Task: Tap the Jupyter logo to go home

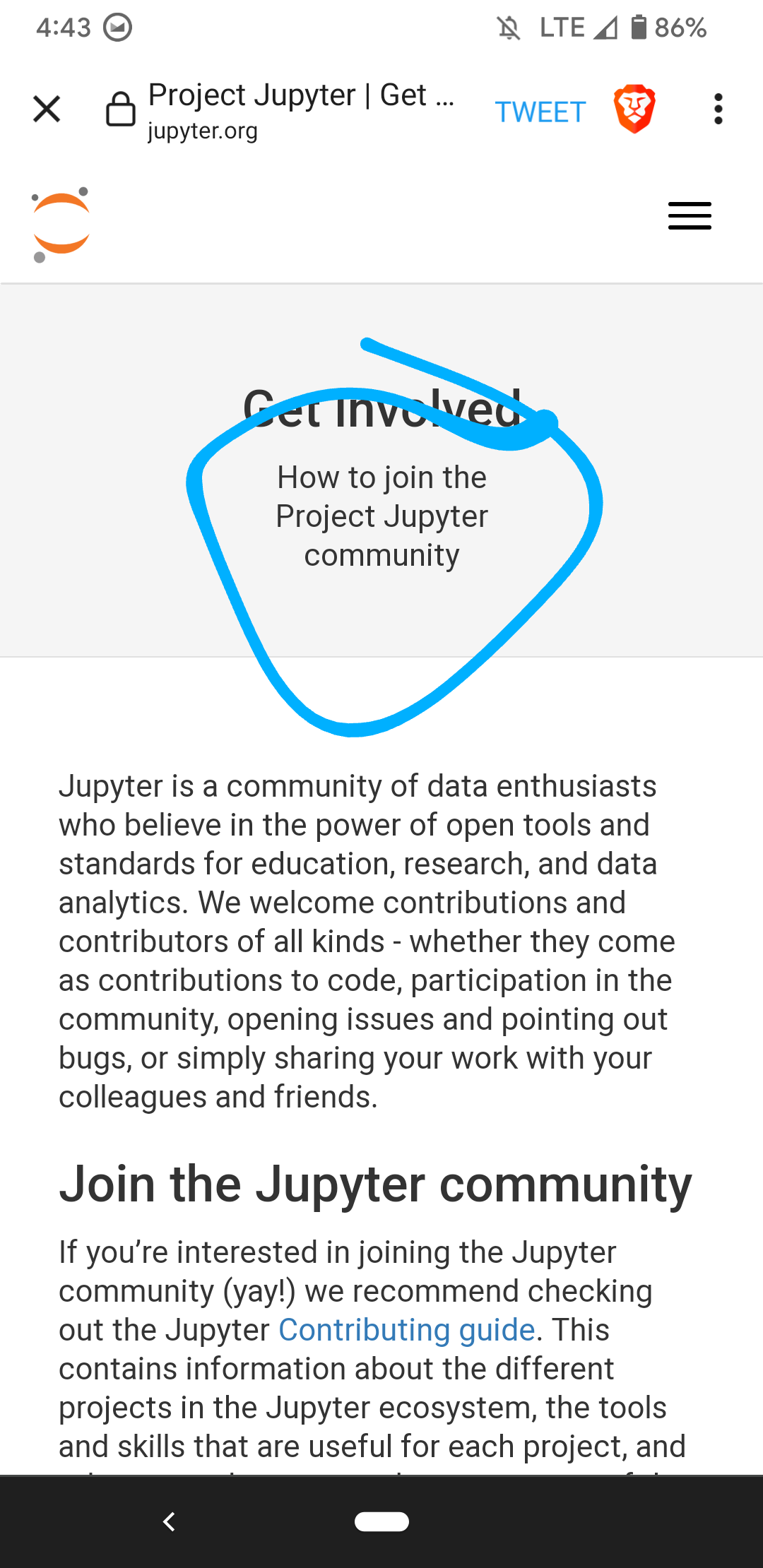Action: (x=61, y=223)
